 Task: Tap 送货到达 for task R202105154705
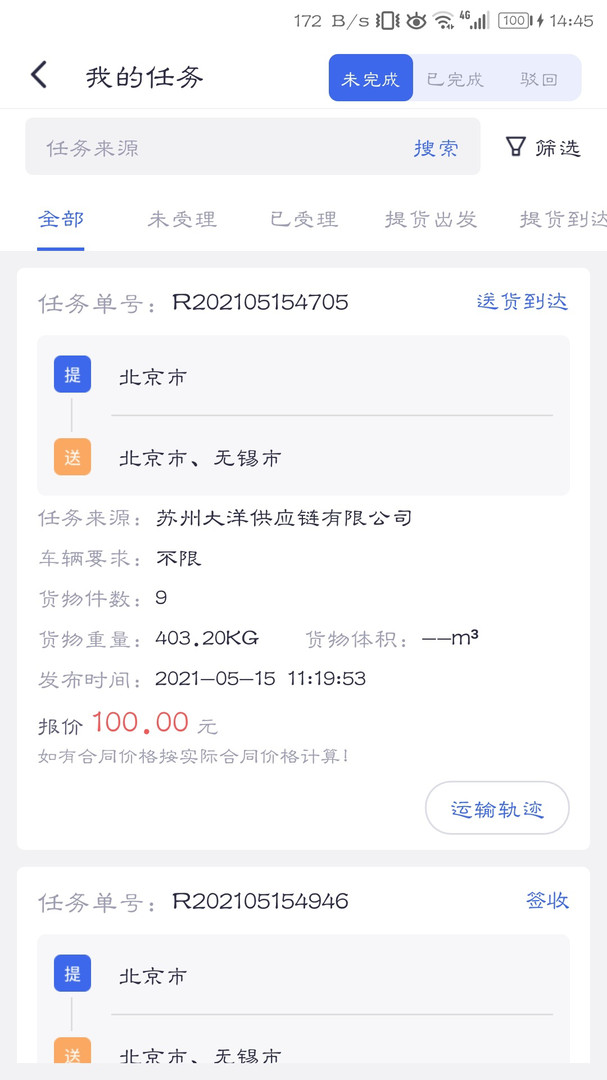(x=522, y=302)
